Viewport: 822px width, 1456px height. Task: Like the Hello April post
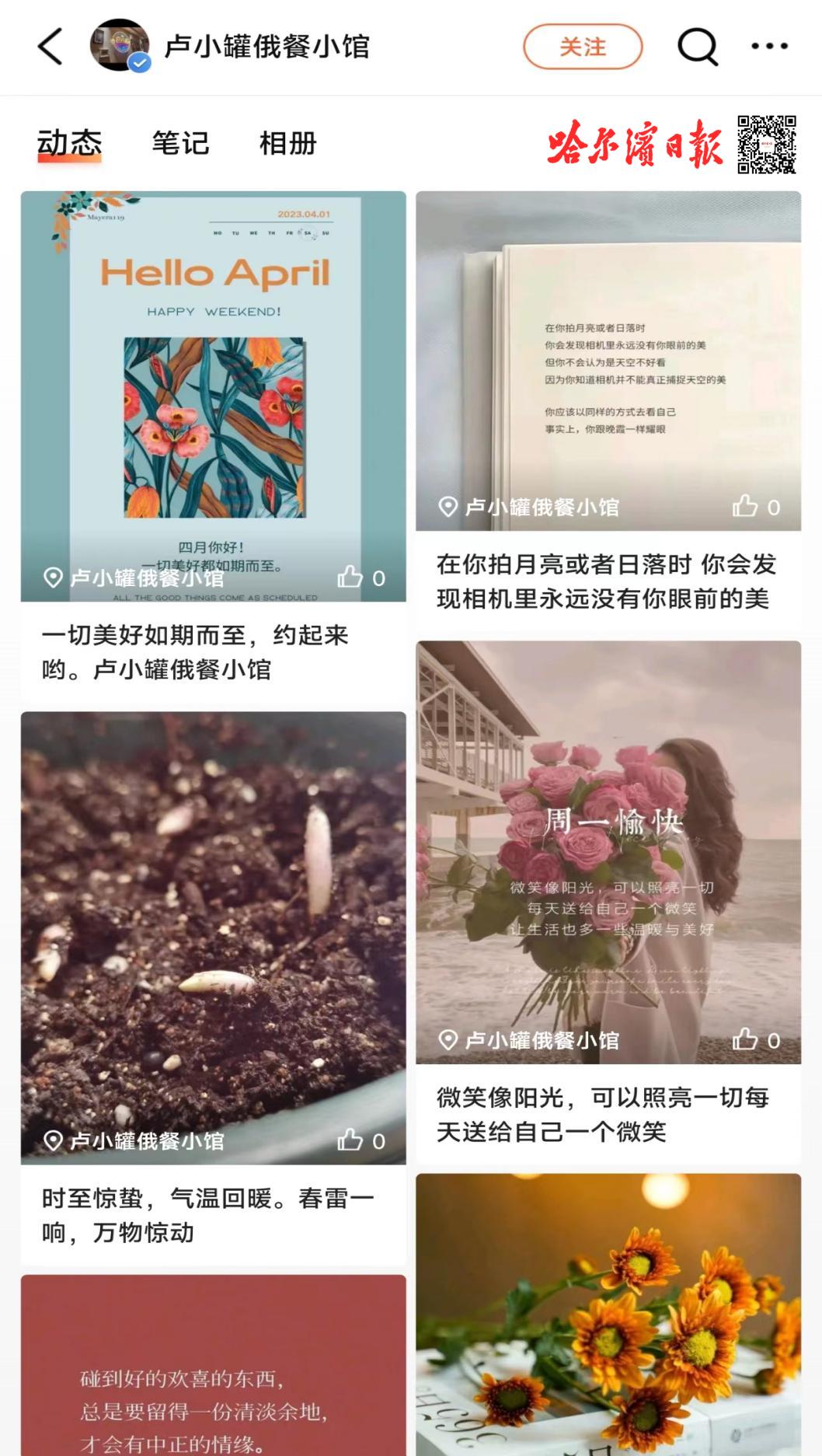tap(351, 578)
